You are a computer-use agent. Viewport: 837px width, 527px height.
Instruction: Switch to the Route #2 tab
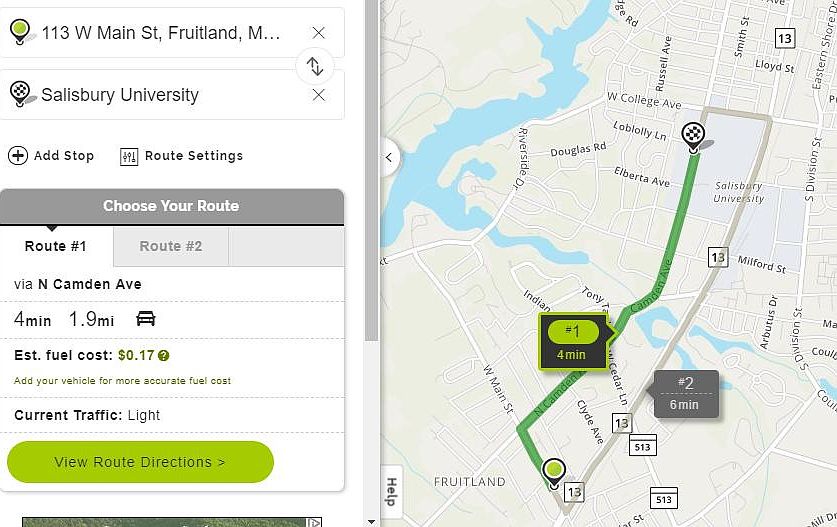click(x=171, y=246)
